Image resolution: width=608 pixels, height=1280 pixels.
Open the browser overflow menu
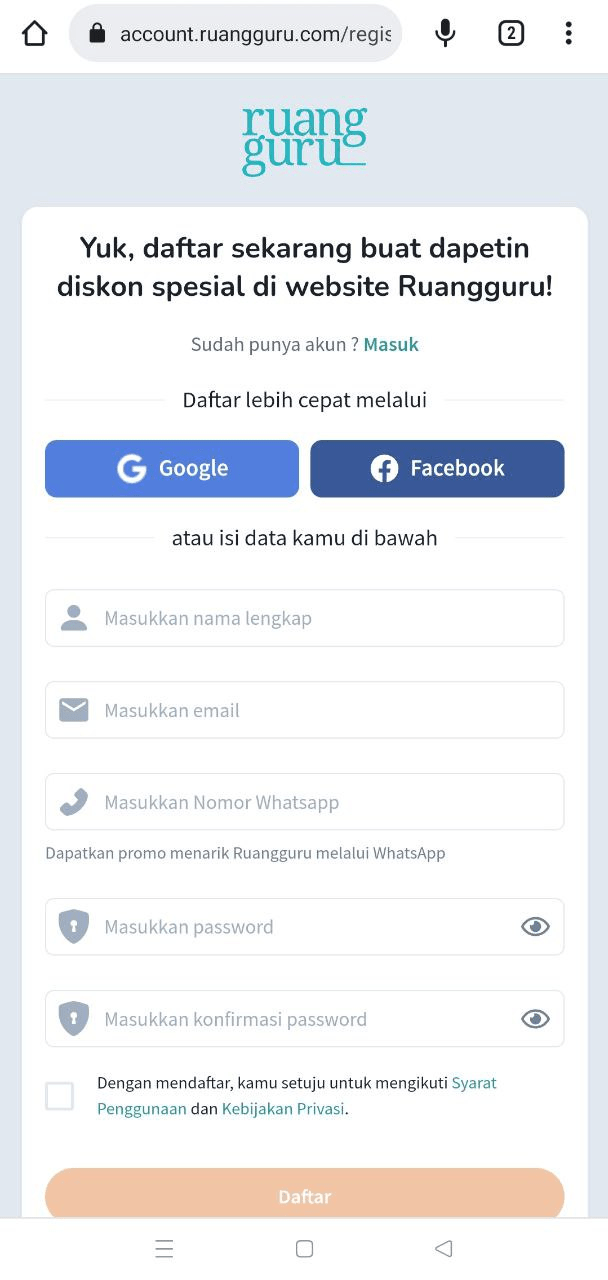[x=568, y=34]
